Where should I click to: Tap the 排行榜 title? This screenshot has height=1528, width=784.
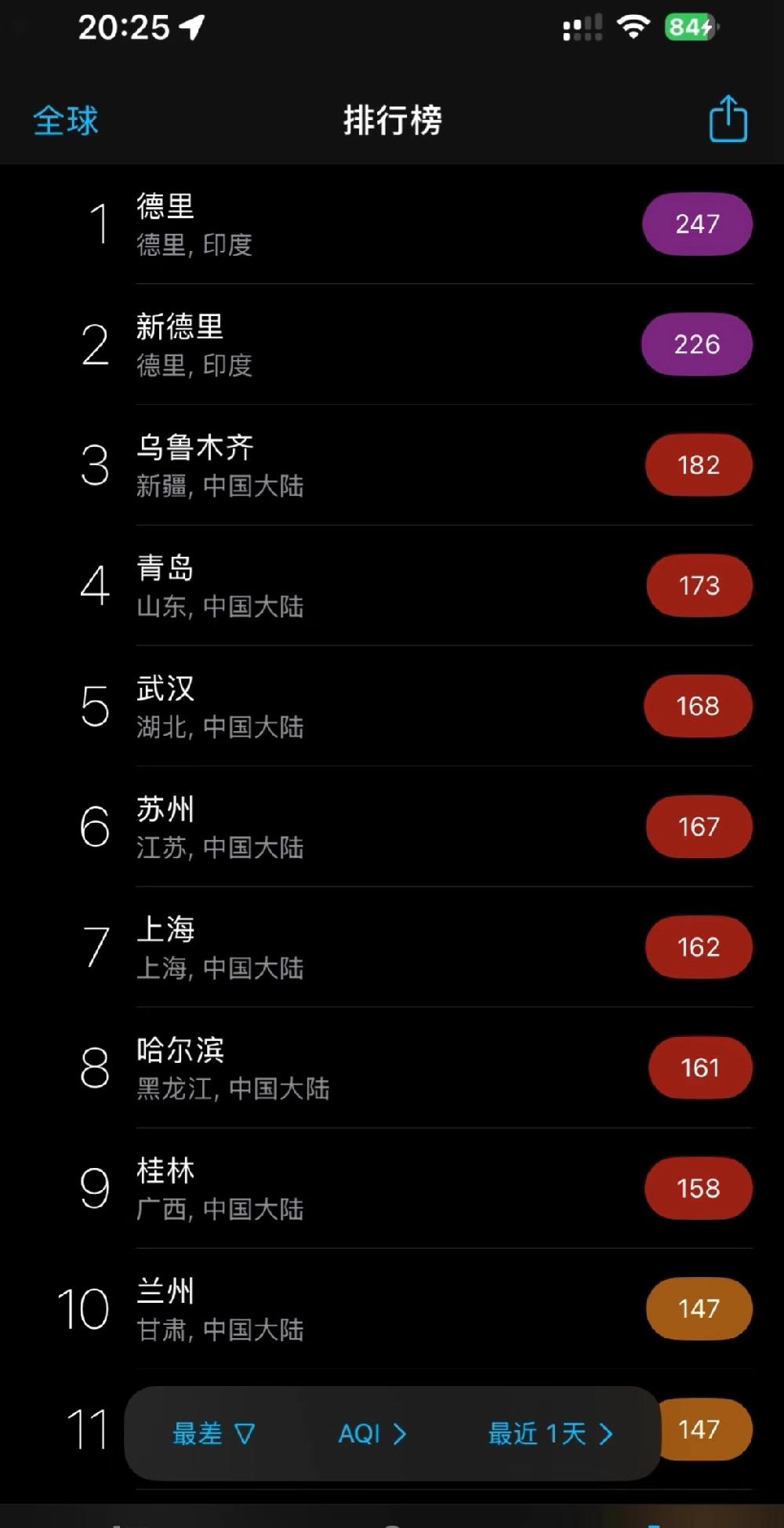[x=393, y=119]
